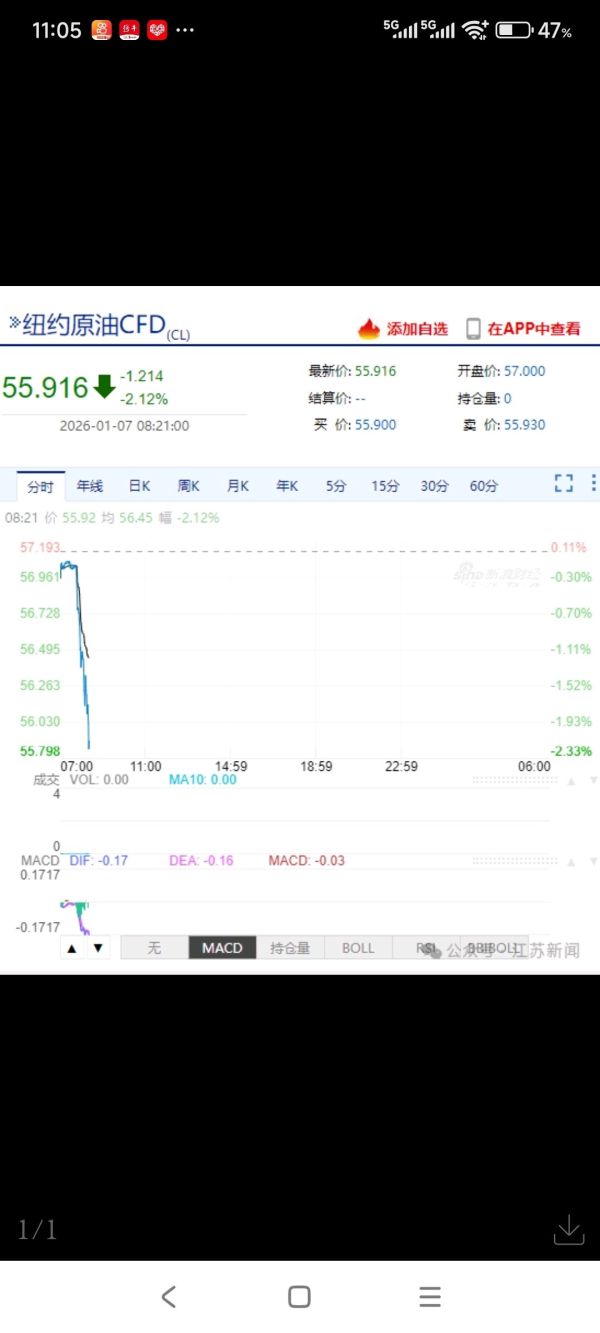
Task: Go back using the system back button
Action: (x=169, y=1297)
